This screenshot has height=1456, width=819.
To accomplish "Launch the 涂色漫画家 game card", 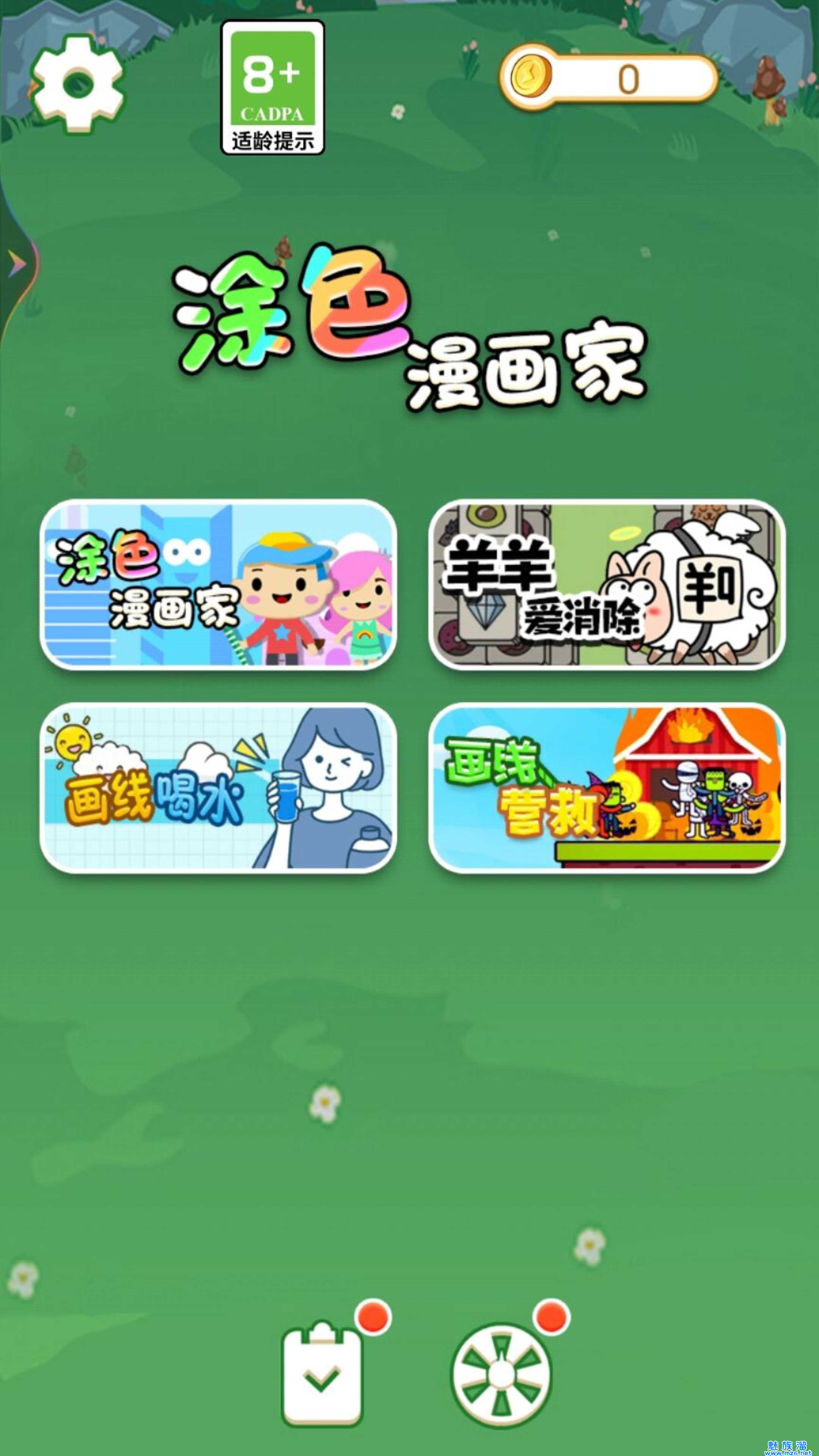I will (218, 584).
